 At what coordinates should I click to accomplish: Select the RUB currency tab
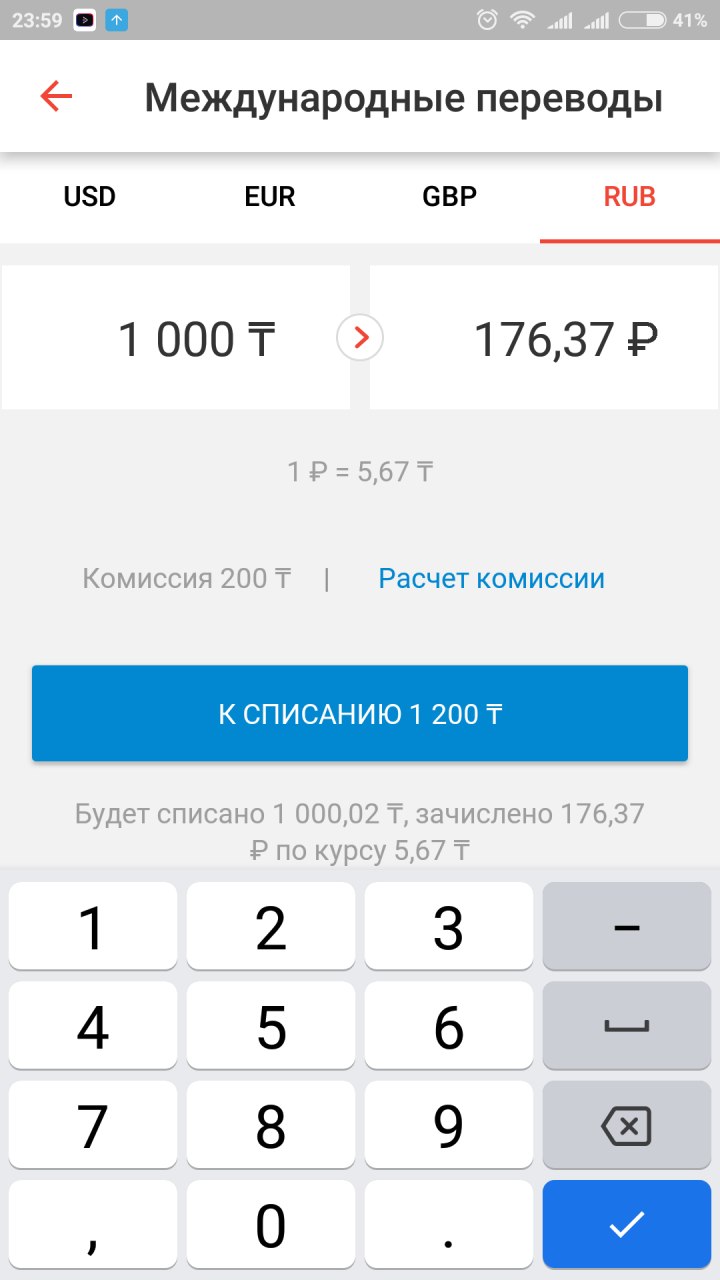[630, 196]
